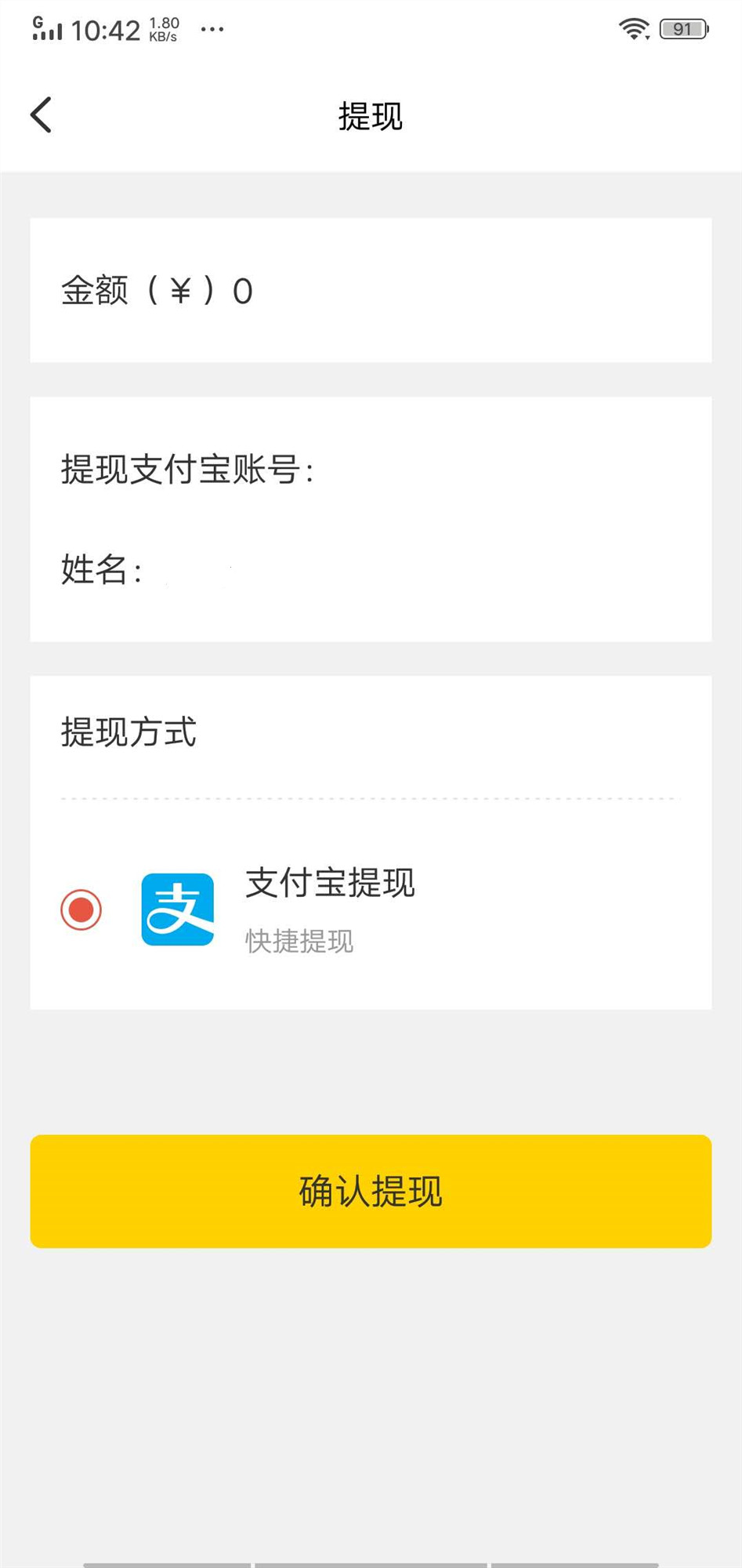Tap the Alipay app icon
The image size is (742, 1568).
click(177, 909)
